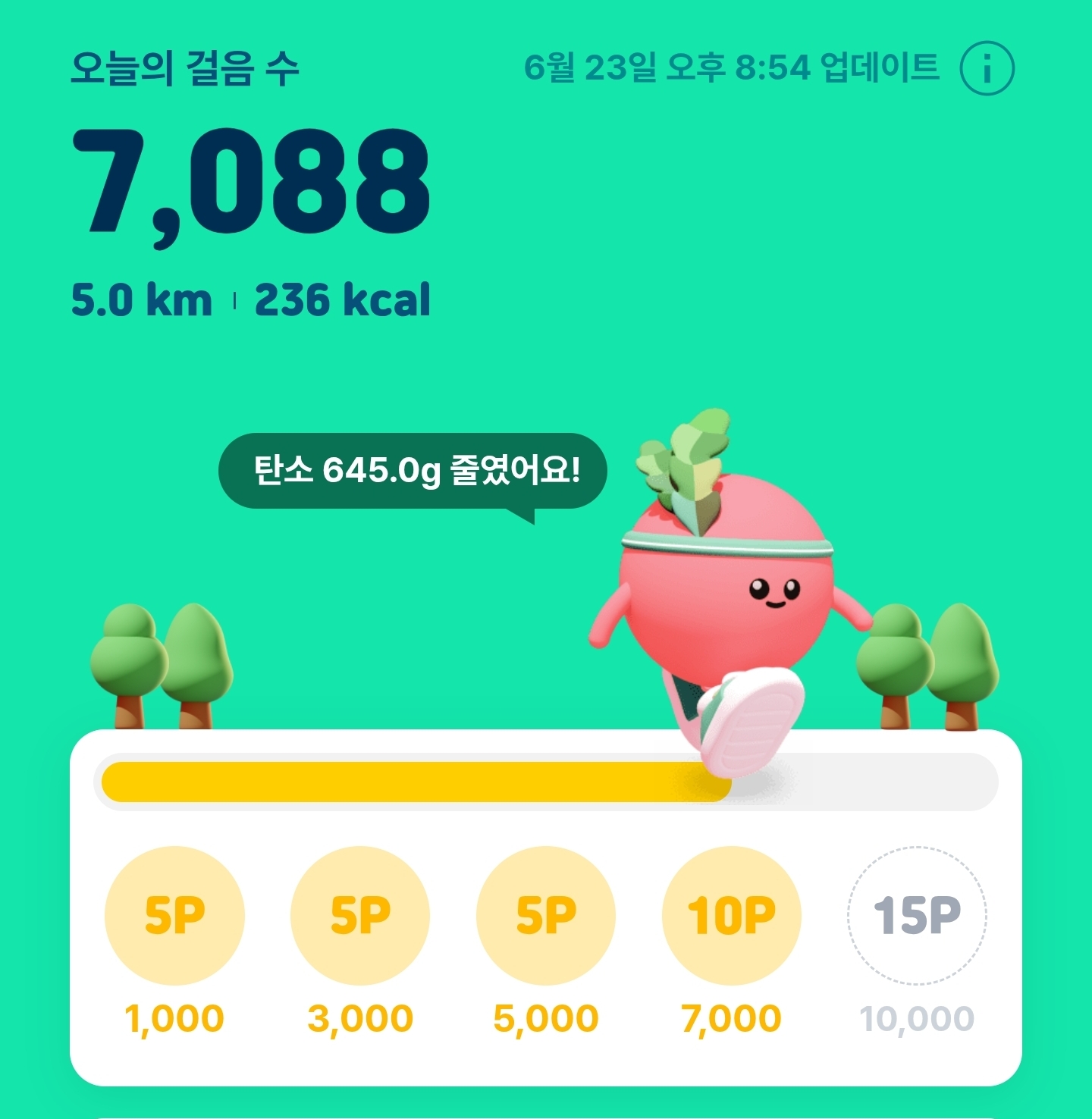Tap the locked 15P reward for 10,000 steps
The image size is (1092, 1119).
coord(917,915)
